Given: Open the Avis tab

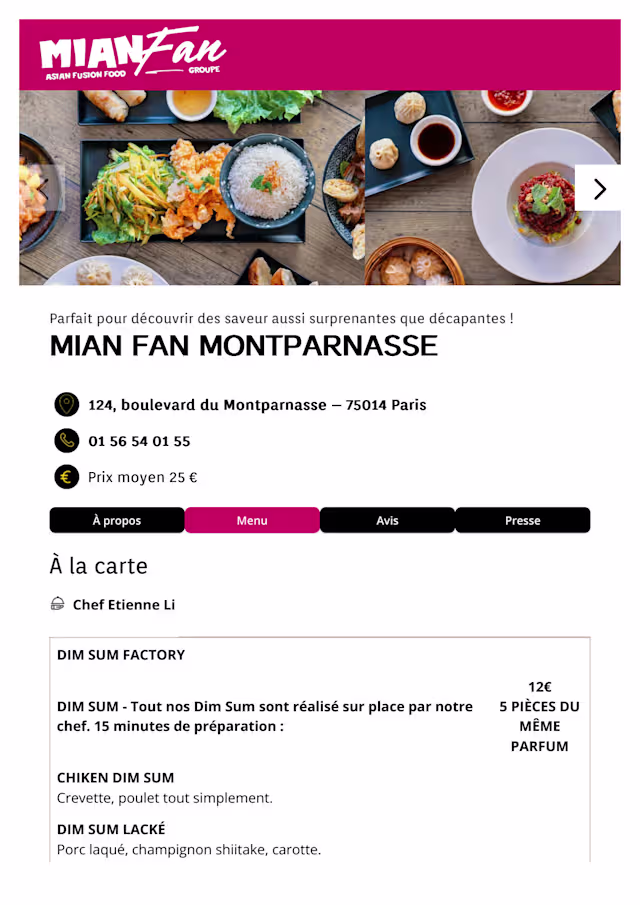Looking at the screenshot, I should (x=387, y=520).
